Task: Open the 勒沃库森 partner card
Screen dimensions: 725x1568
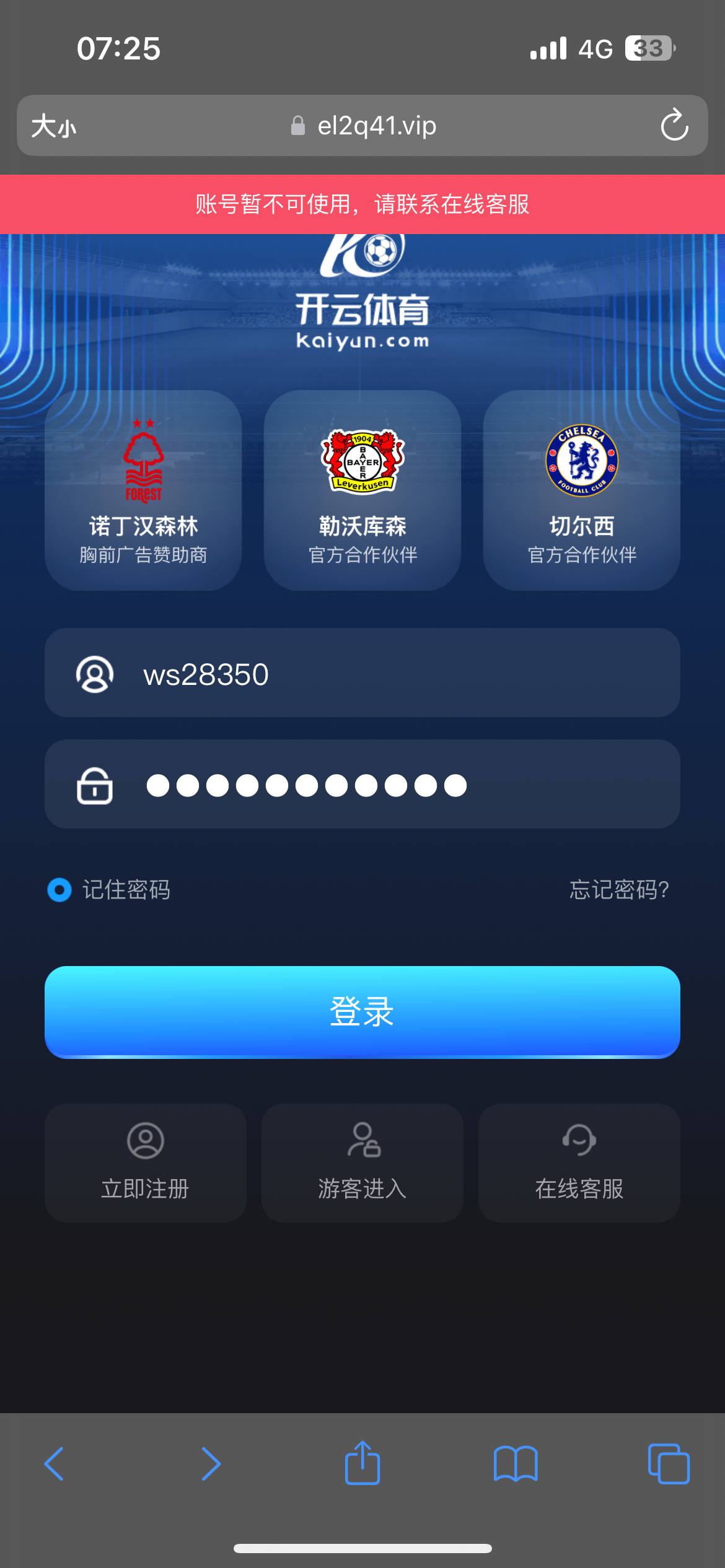Action: (x=362, y=492)
